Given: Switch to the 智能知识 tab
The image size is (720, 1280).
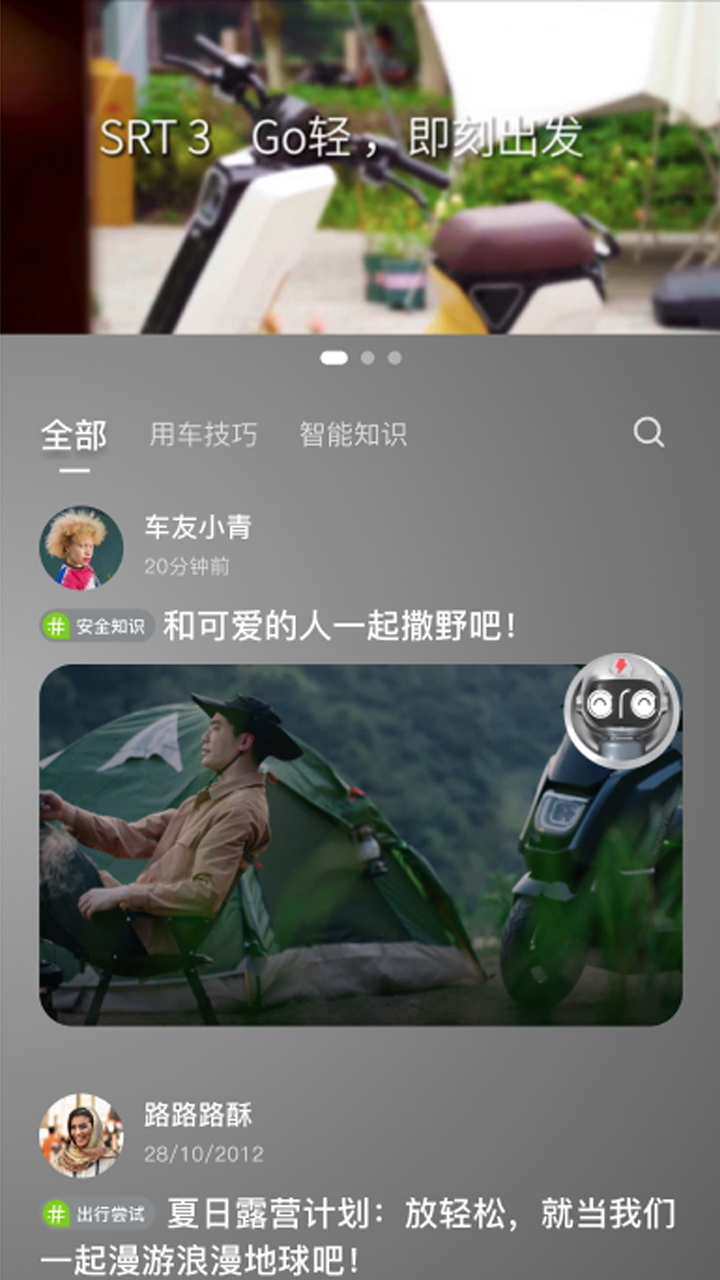Looking at the screenshot, I should 353,434.
